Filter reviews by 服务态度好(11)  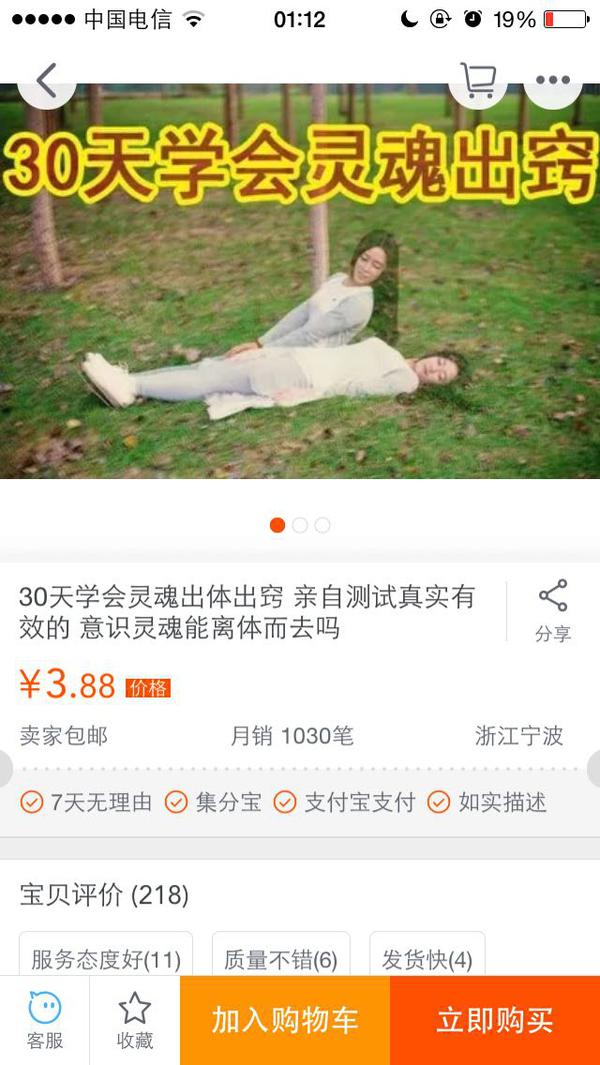click(106, 959)
